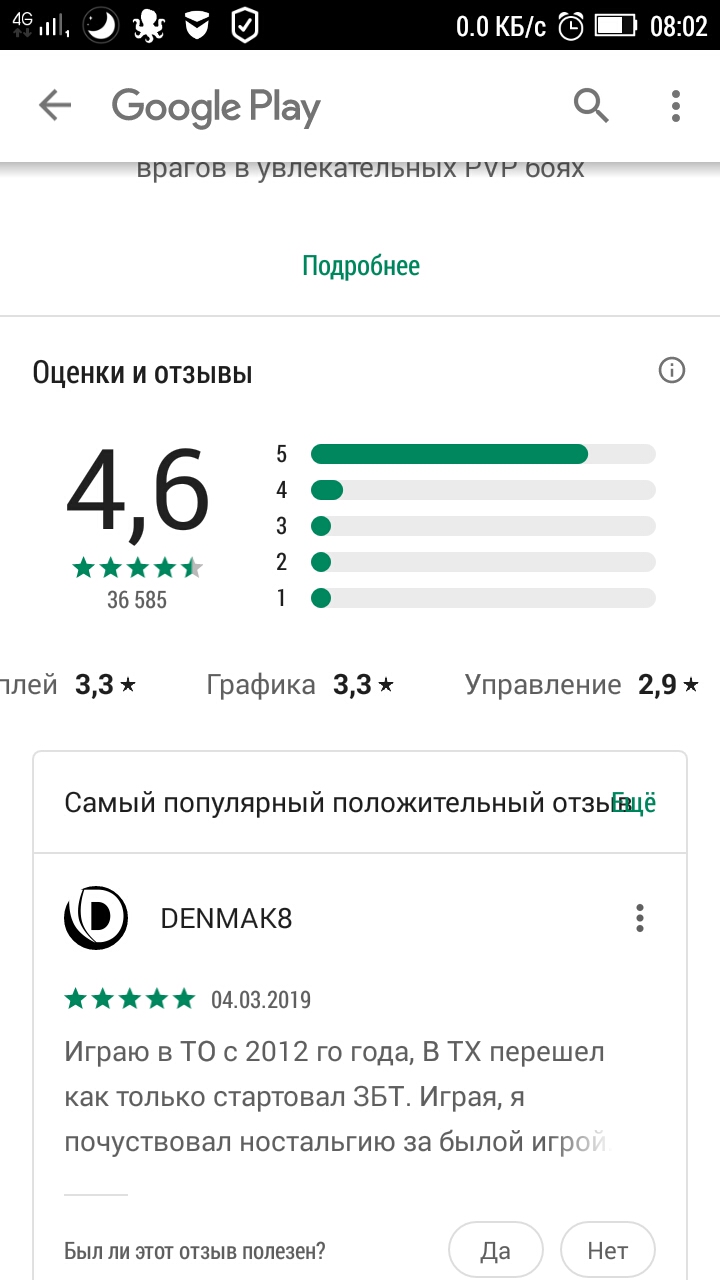This screenshot has width=720, height=1280.
Task: Tap DENMAK8's five-star review rating
Action: 130,997
